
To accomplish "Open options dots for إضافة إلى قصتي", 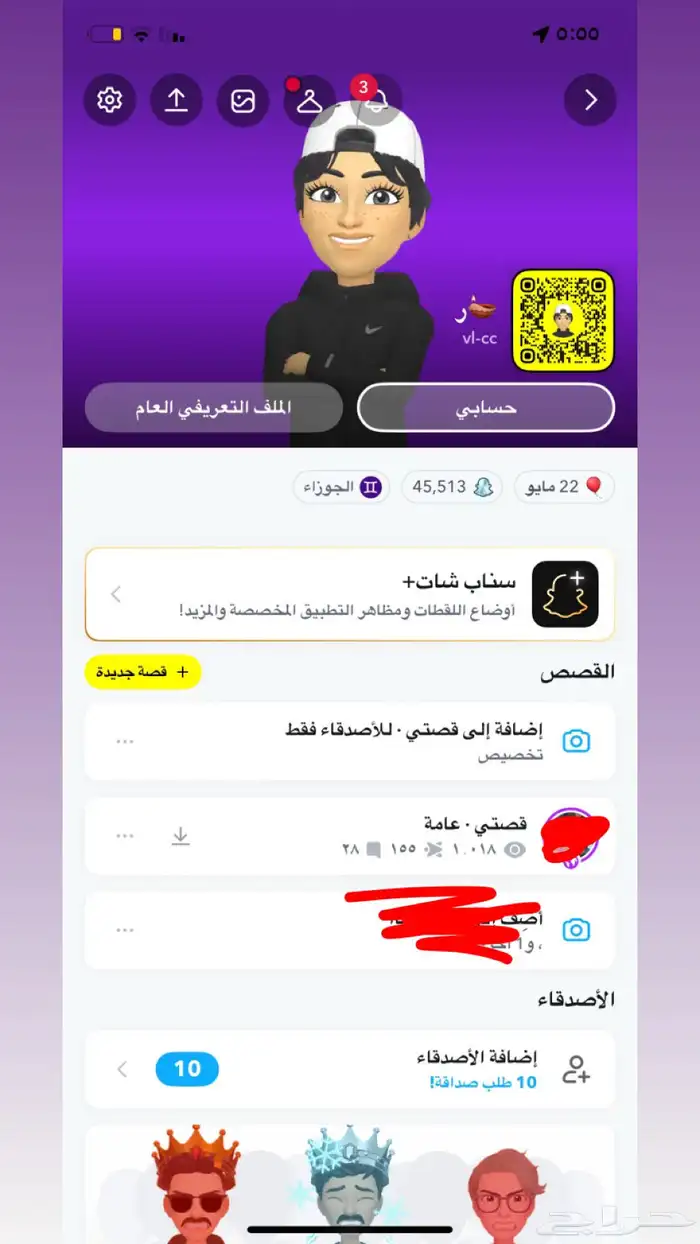I will pyautogui.click(x=124, y=741).
